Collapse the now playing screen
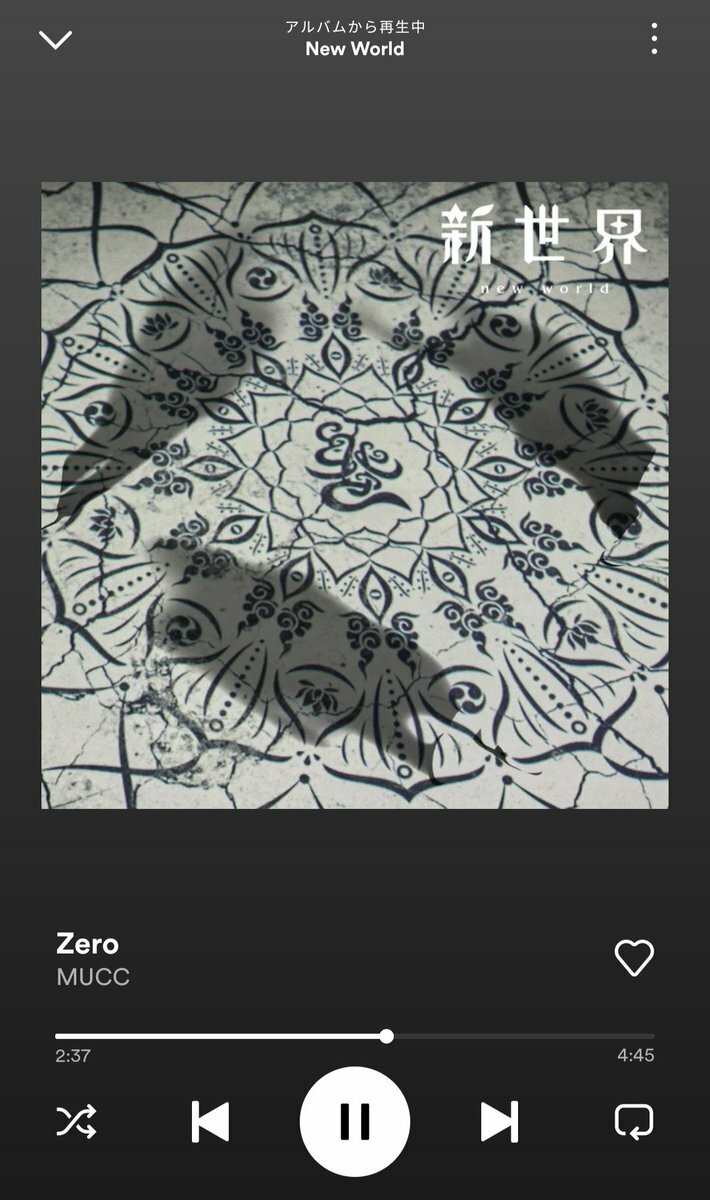Image resolution: width=710 pixels, height=1200 pixels. click(x=55, y=39)
